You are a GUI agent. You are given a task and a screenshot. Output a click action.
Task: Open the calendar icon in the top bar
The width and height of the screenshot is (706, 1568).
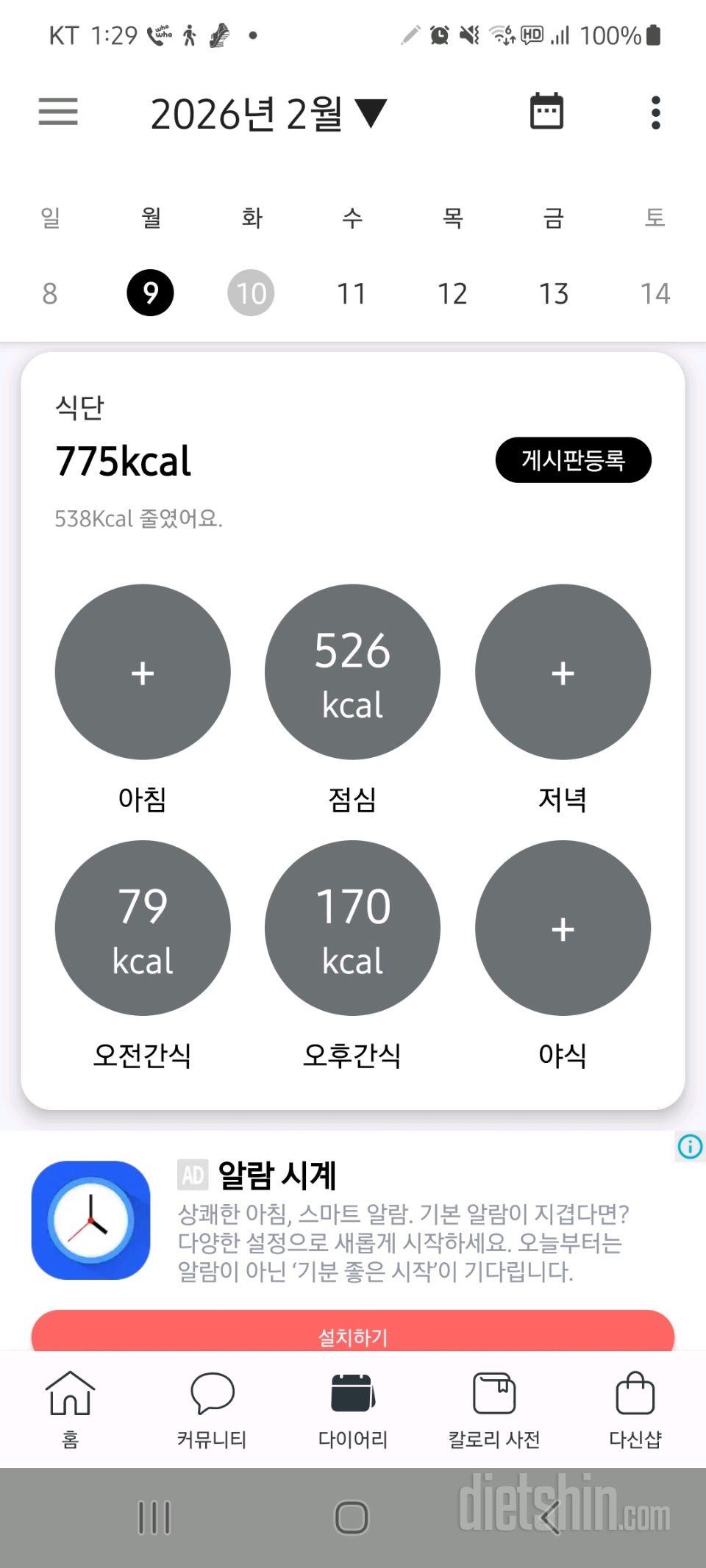pyautogui.click(x=547, y=110)
